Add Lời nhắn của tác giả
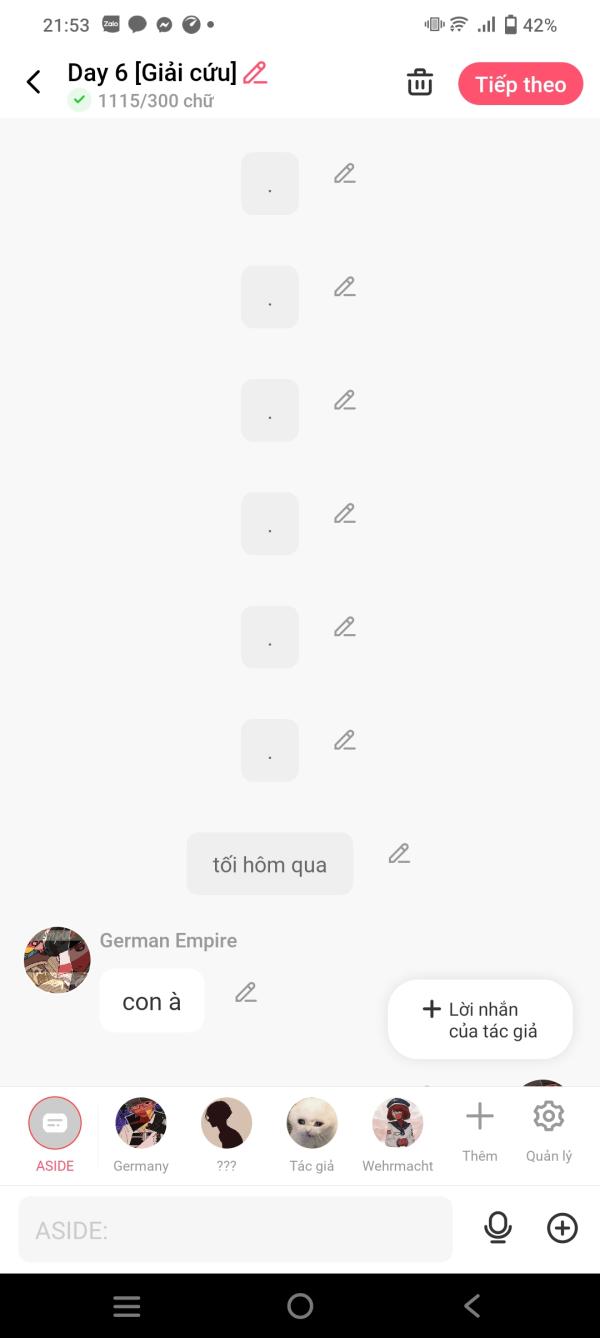This screenshot has width=600, height=1338. [480, 1020]
